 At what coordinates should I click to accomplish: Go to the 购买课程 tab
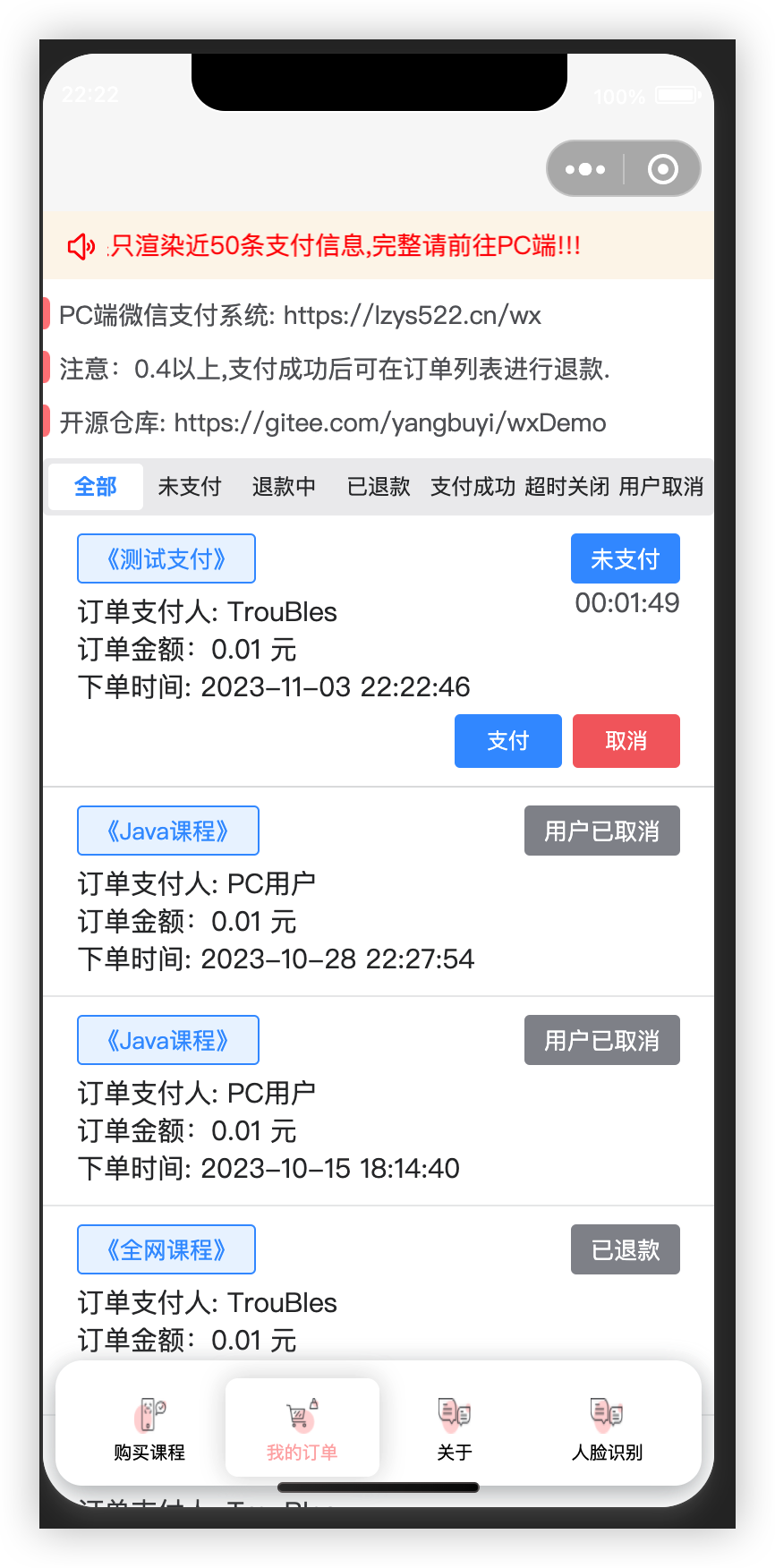click(x=149, y=1427)
